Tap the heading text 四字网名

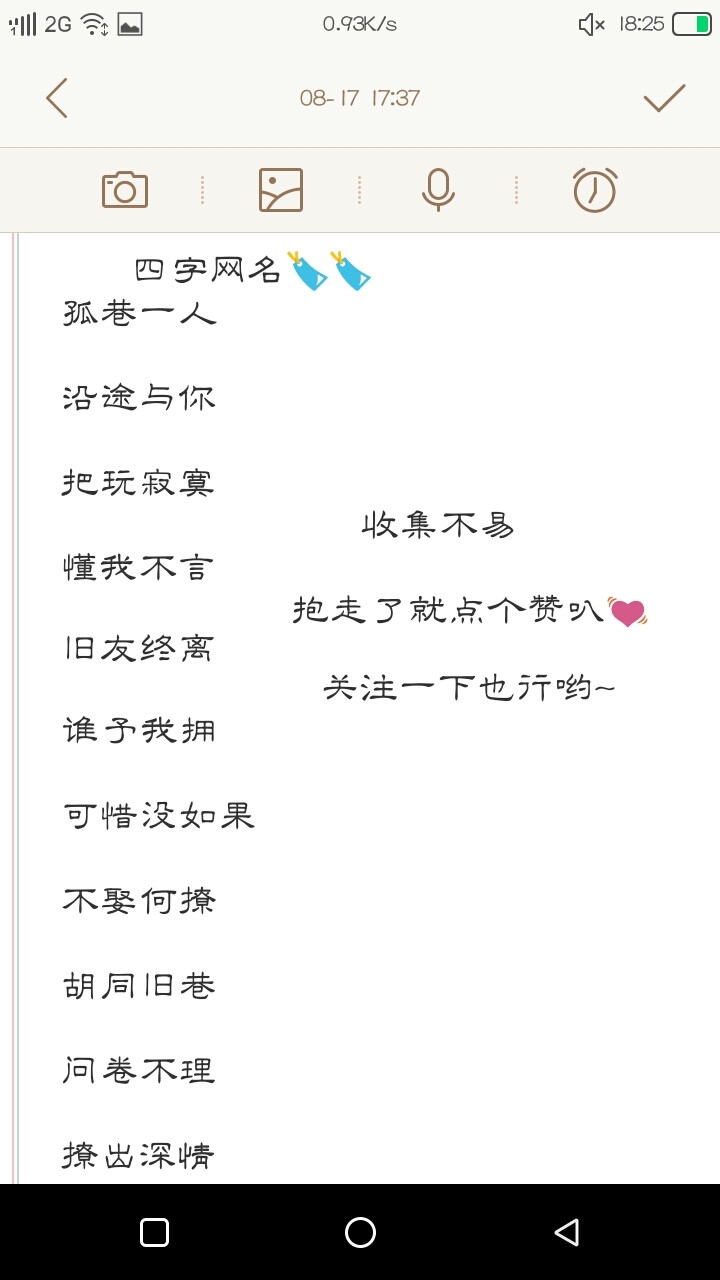point(208,267)
